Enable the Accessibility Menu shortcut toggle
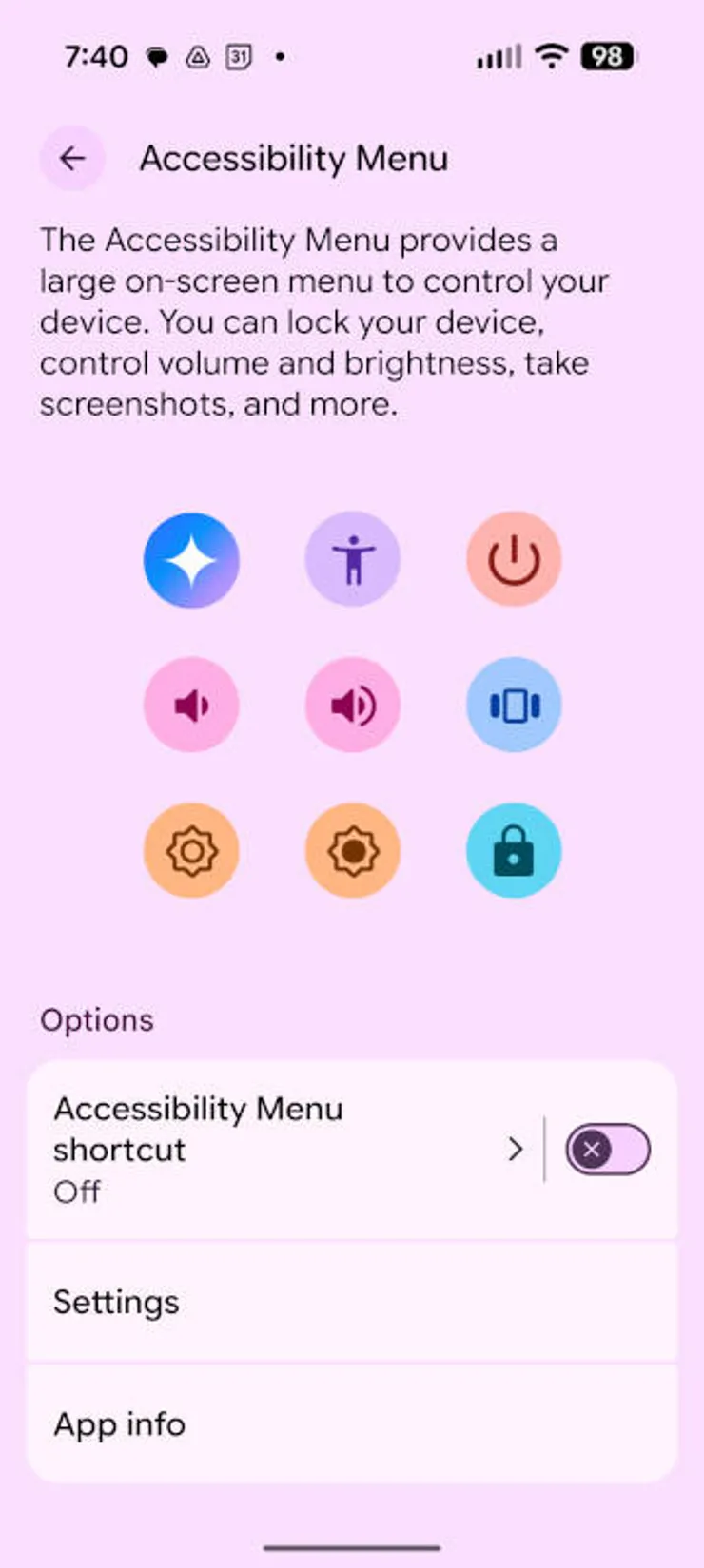The image size is (704, 1568). [x=607, y=1149]
